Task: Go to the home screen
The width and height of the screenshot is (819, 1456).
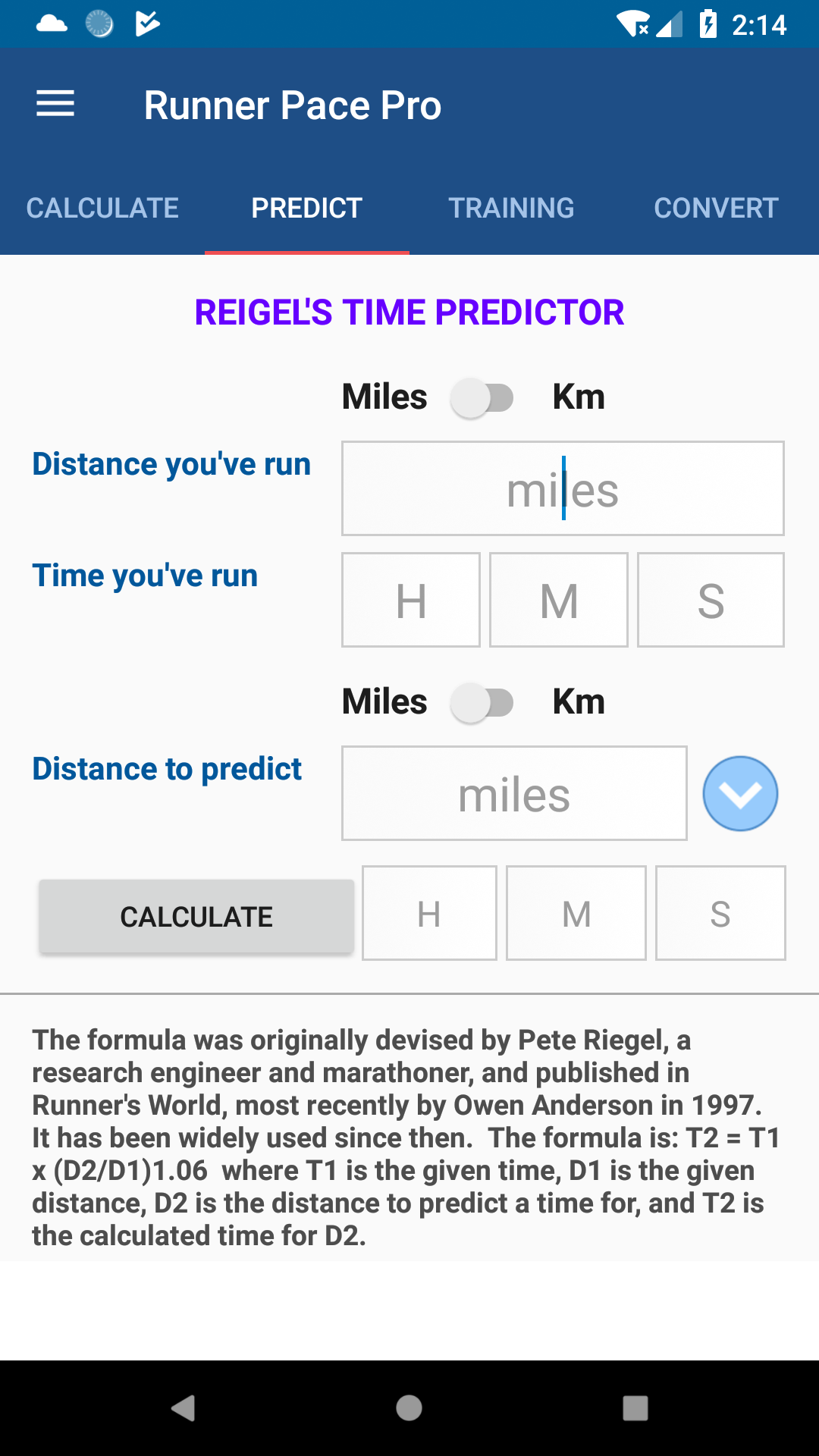Action: [409, 1408]
